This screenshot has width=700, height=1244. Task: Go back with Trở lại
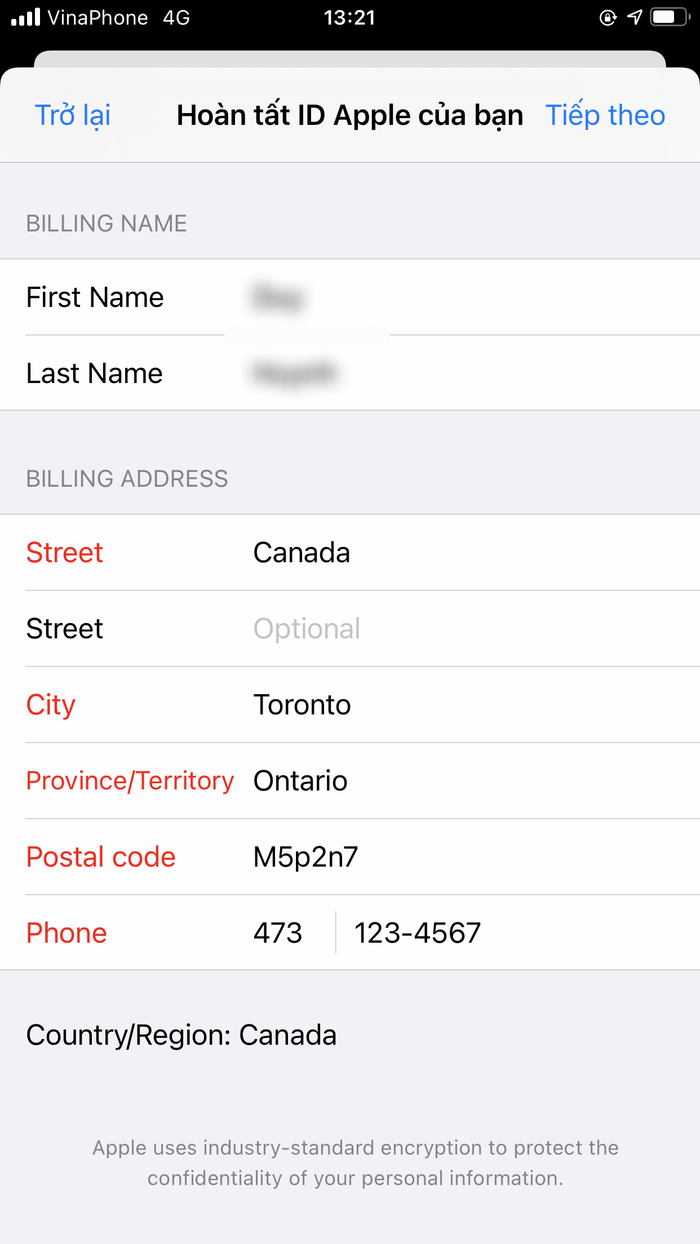[73, 115]
